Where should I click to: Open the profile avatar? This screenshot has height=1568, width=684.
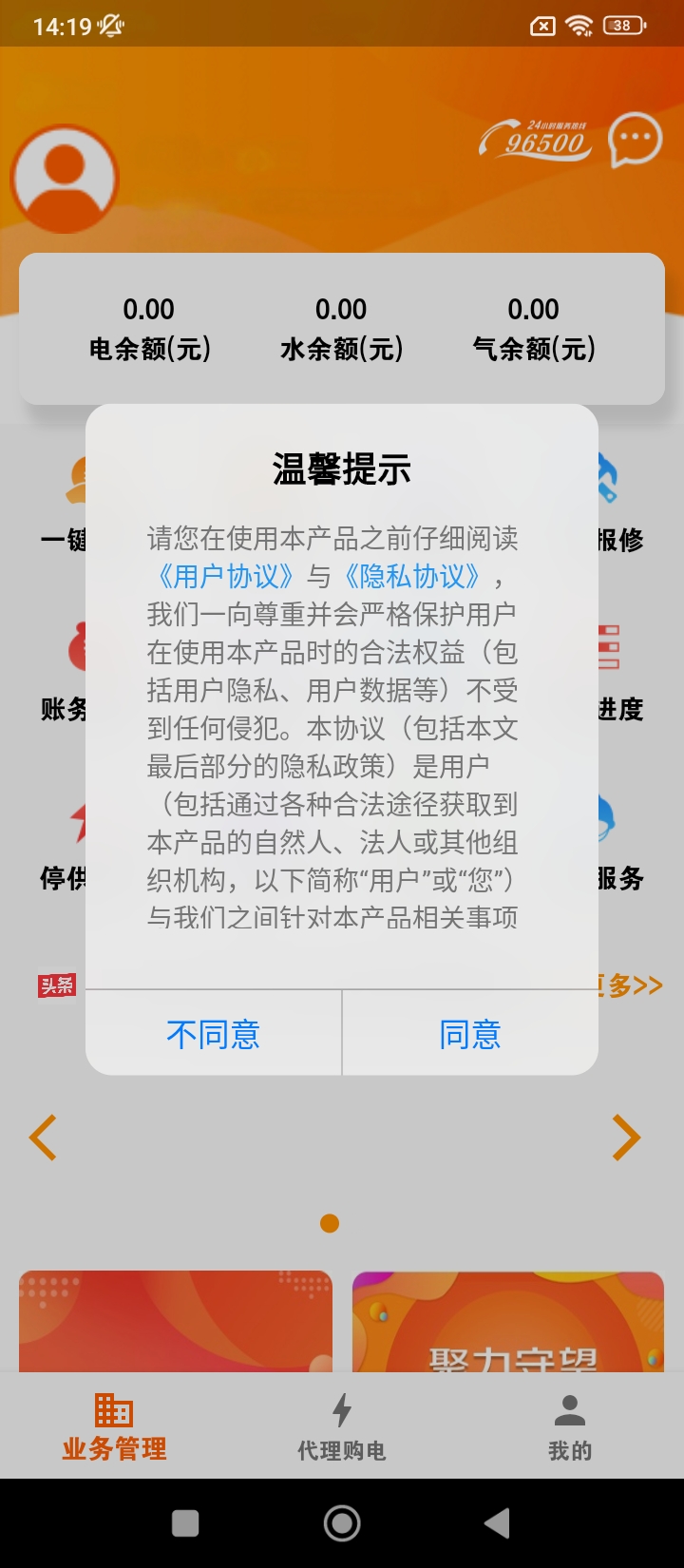pyautogui.click(x=65, y=179)
